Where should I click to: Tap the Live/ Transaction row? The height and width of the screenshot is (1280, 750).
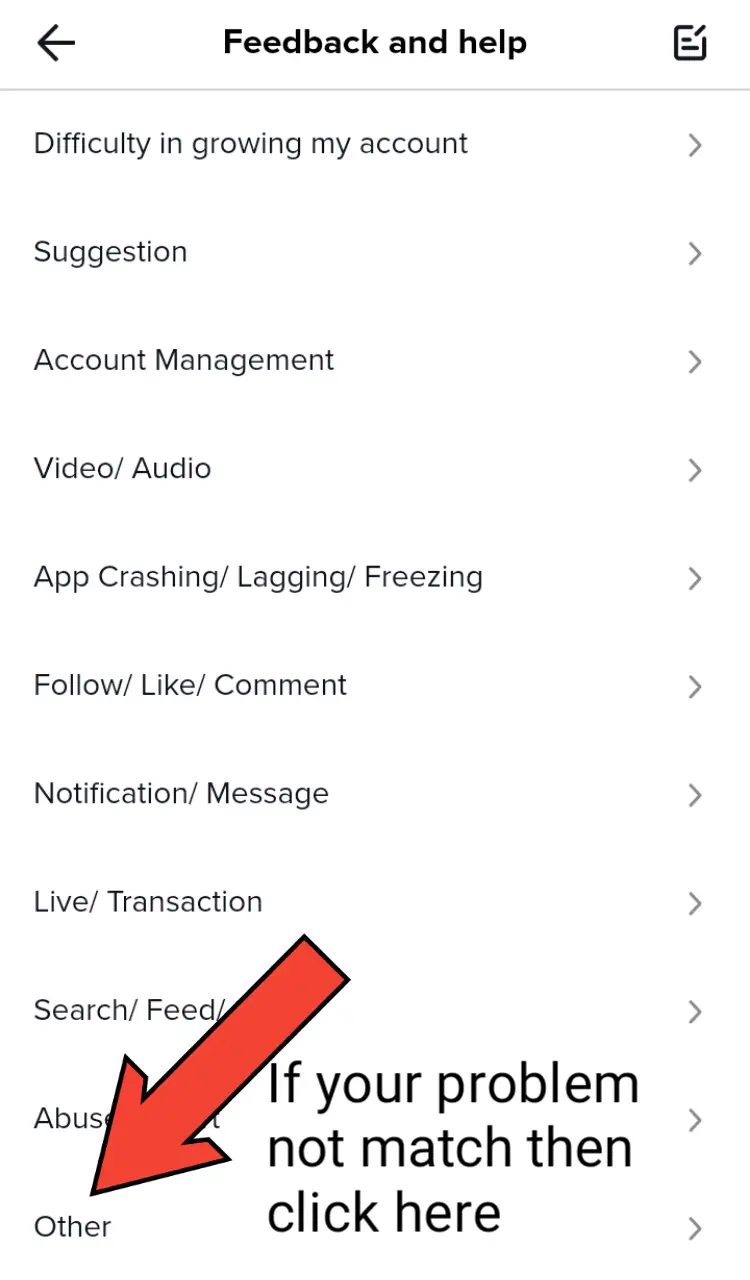375,902
